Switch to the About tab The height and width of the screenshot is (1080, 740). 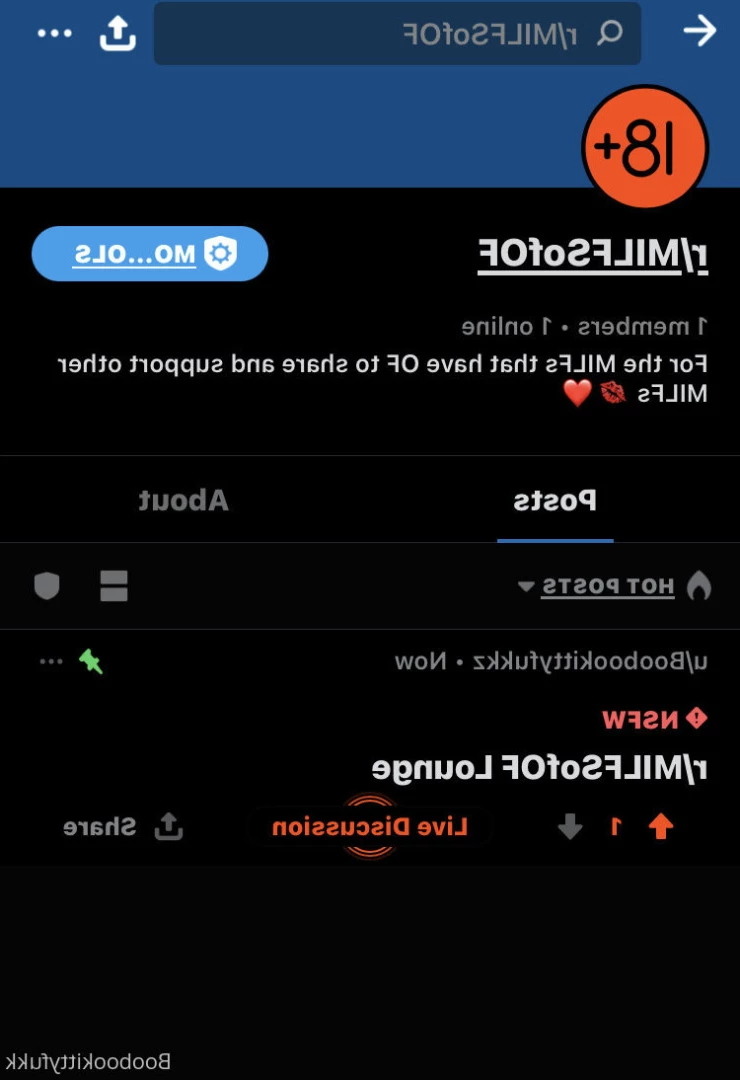tap(183, 500)
